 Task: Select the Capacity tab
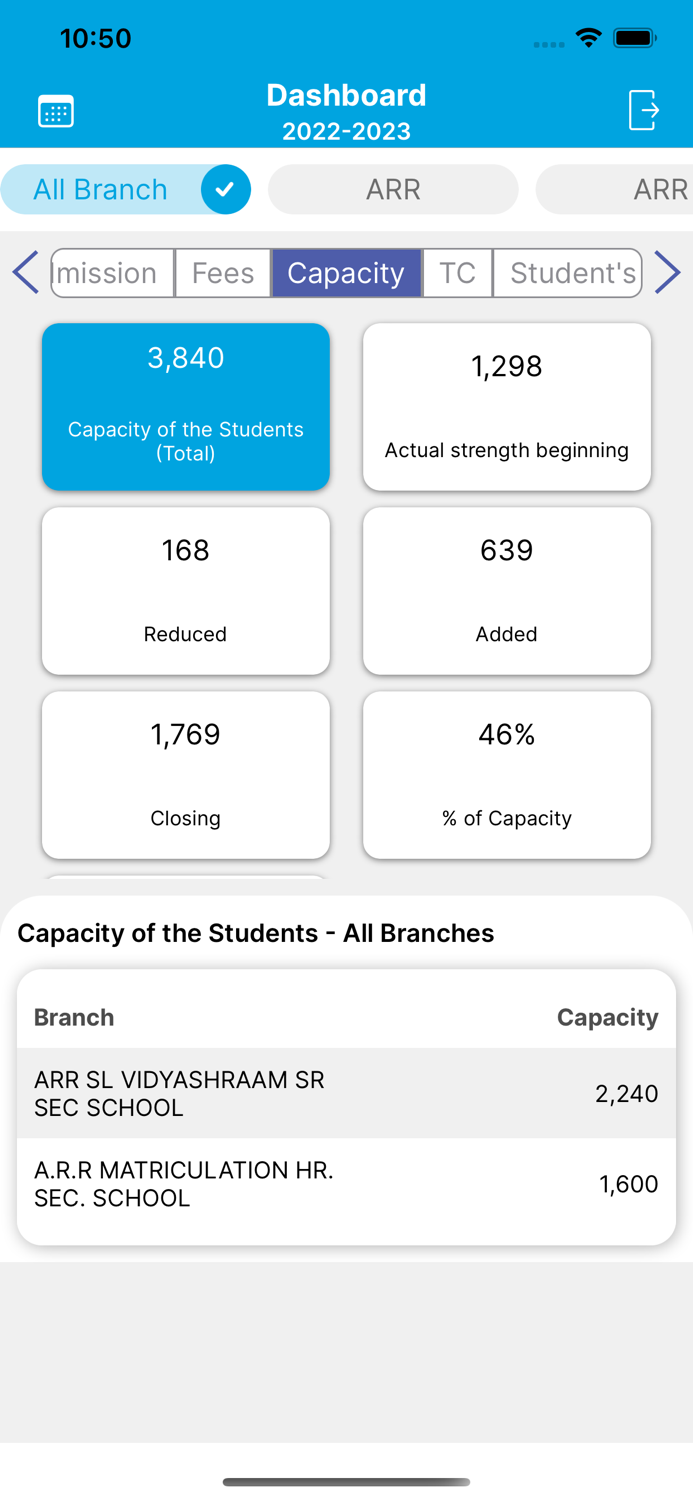[346, 273]
